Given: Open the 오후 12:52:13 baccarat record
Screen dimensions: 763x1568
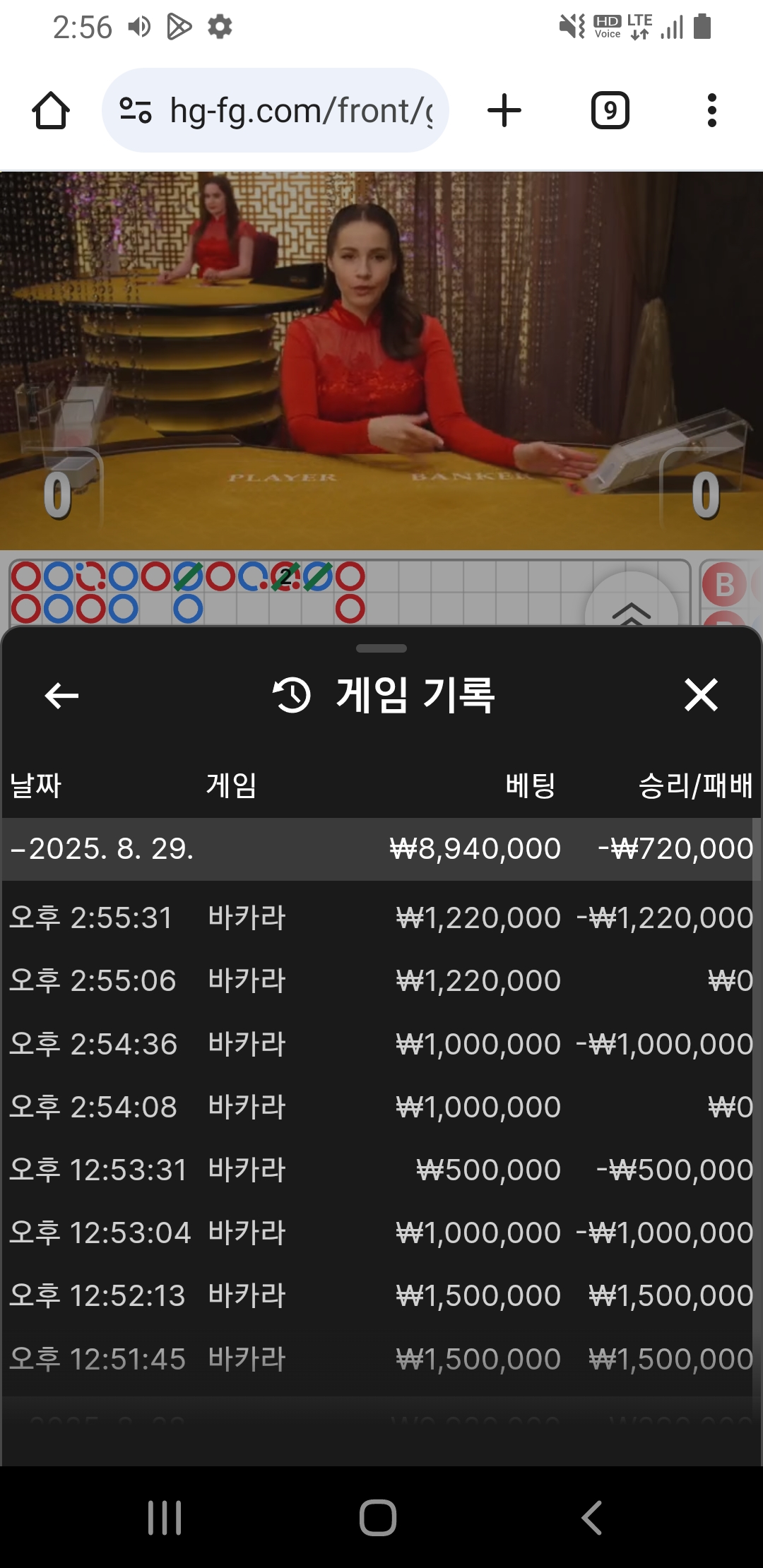Looking at the screenshot, I should click(381, 1295).
